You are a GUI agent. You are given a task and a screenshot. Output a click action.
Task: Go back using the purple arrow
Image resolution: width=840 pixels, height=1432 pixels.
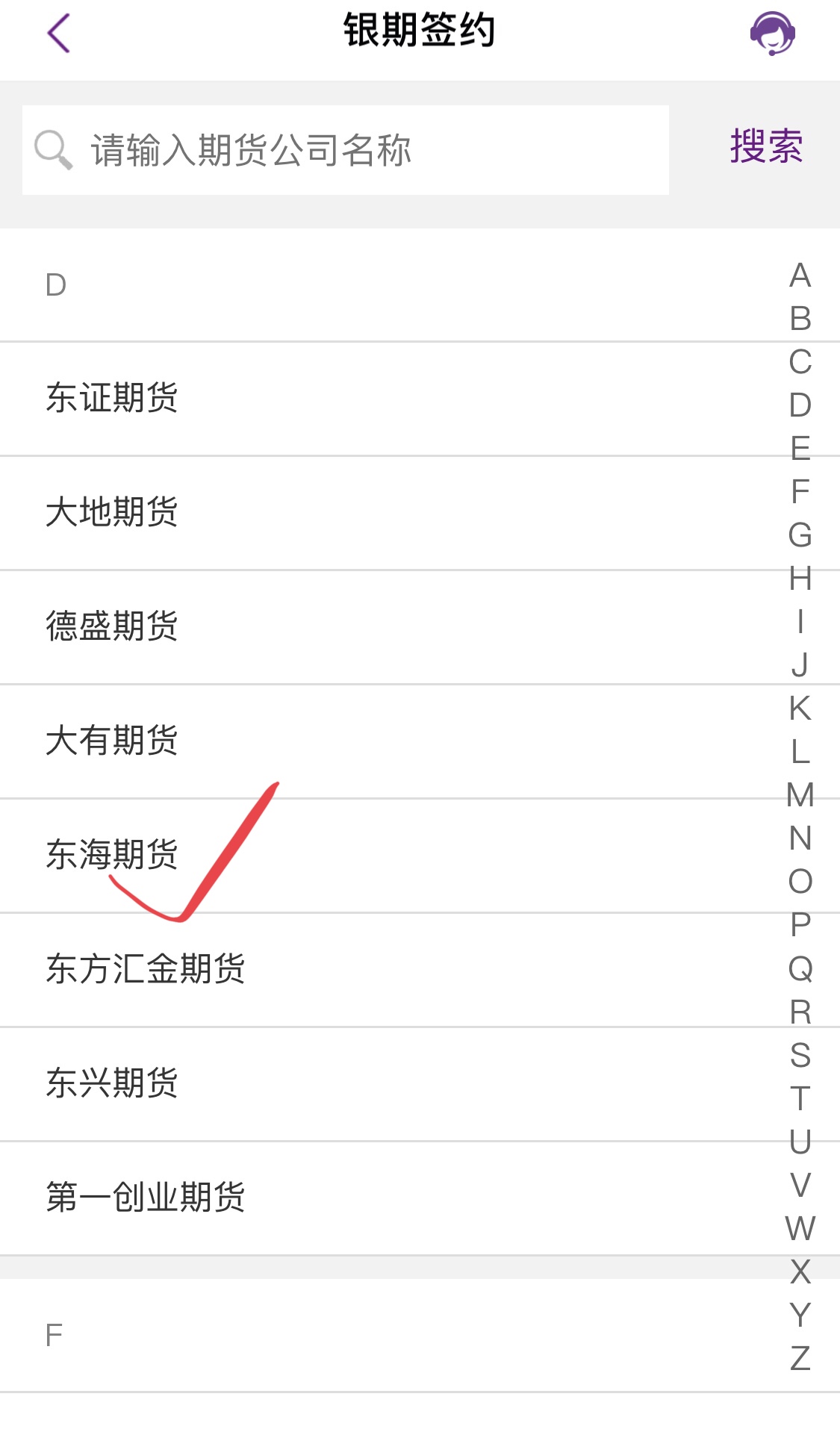click(58, 34)
